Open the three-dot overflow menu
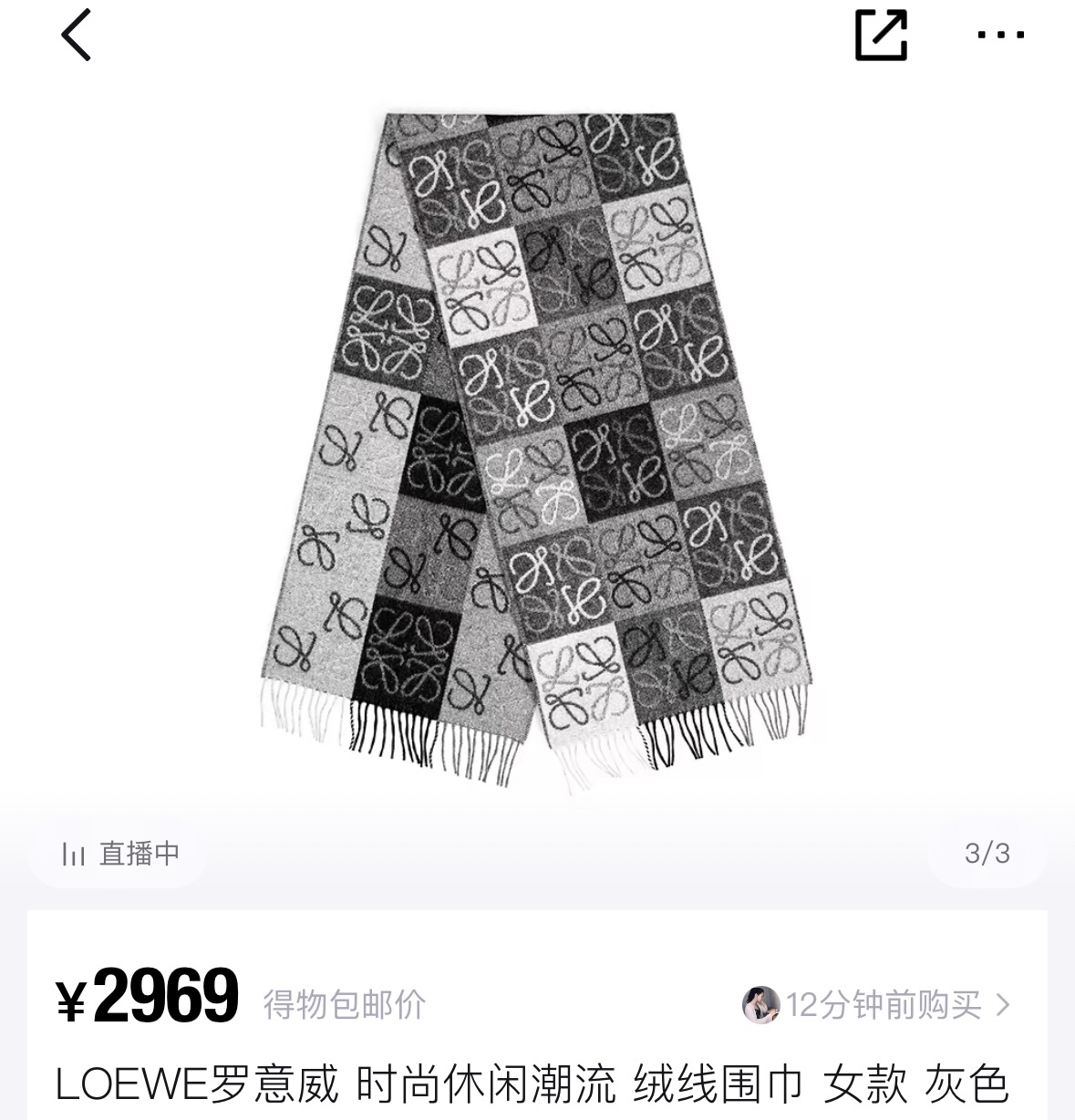This screenshot has width=1075, height=1120. [1000, 36]
